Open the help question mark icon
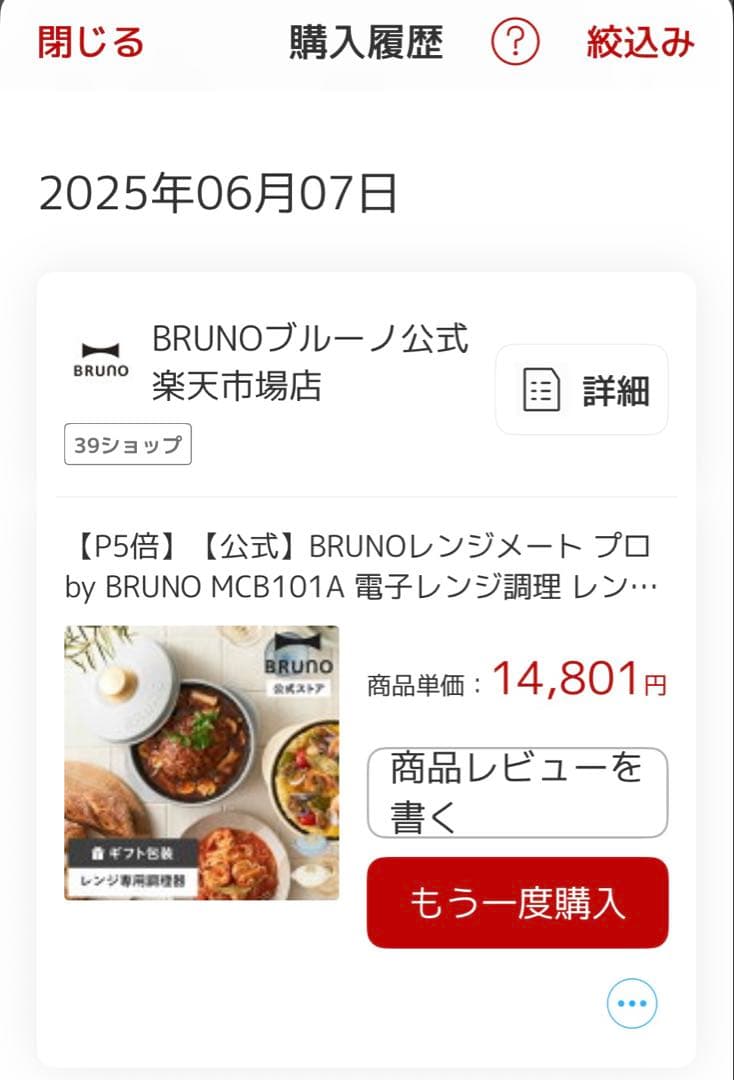734x1080 pixels. 512,42
